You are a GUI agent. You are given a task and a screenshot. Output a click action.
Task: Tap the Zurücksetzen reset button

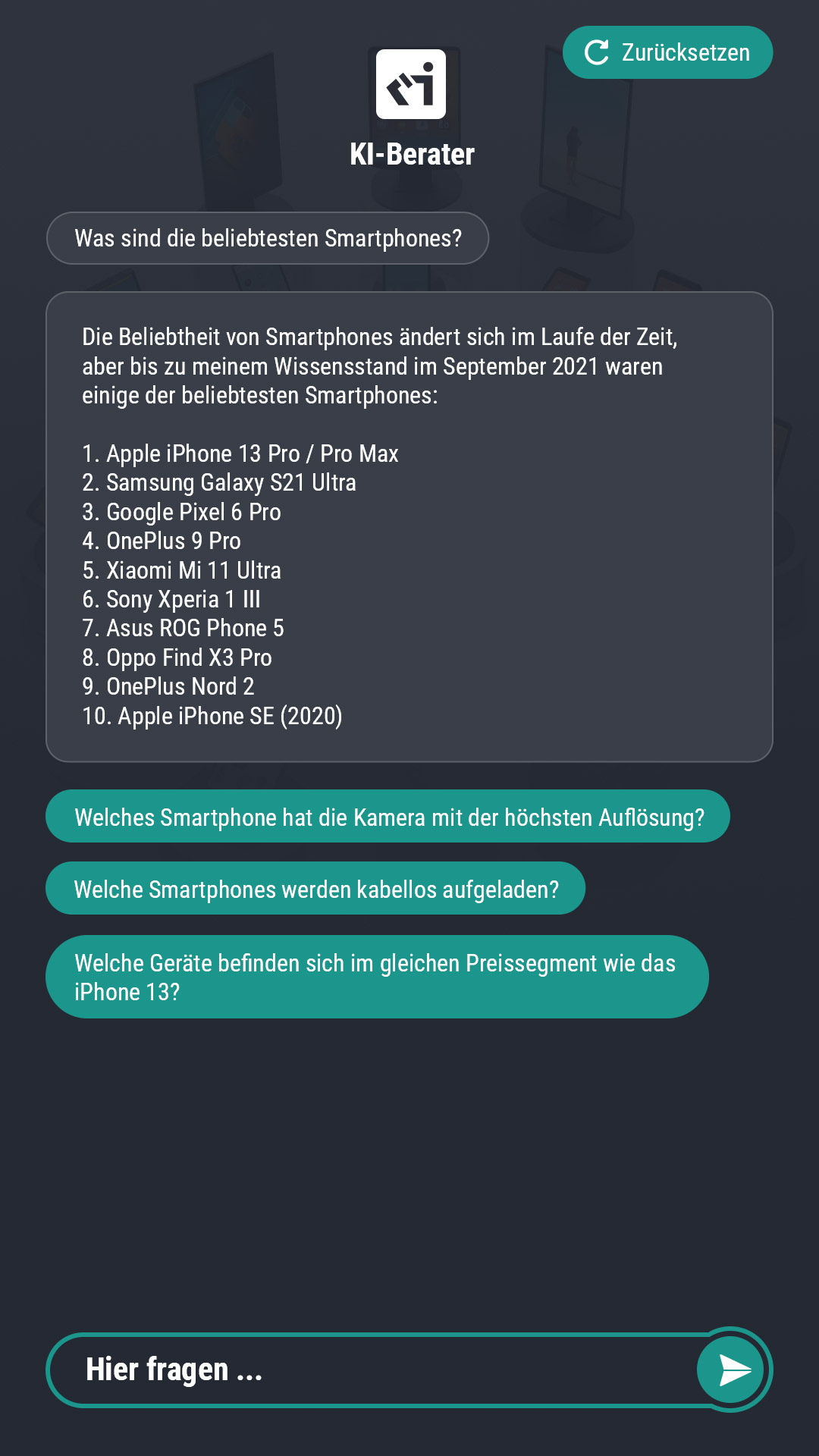point(667,52)
